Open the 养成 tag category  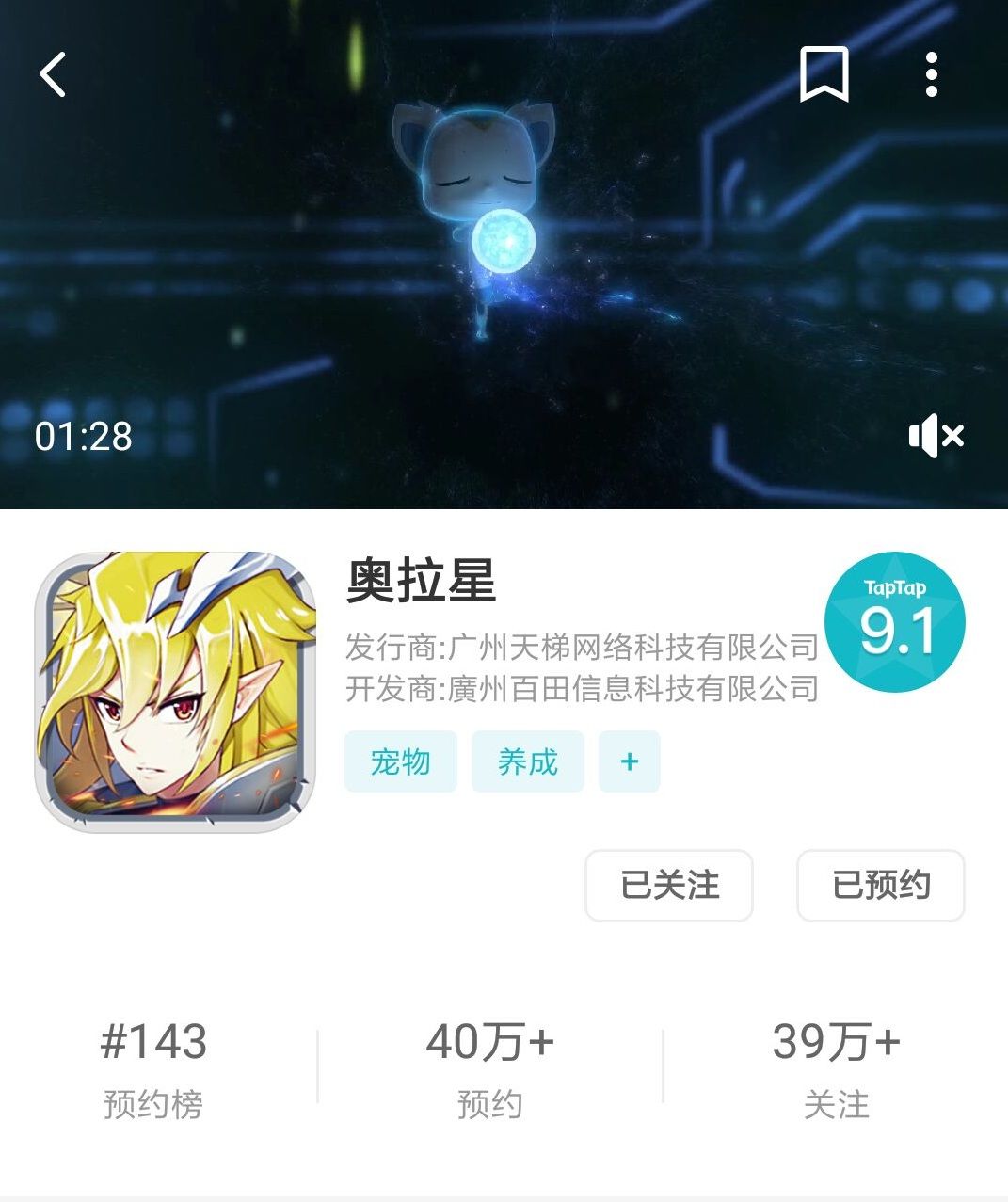(x=528, y=761)
